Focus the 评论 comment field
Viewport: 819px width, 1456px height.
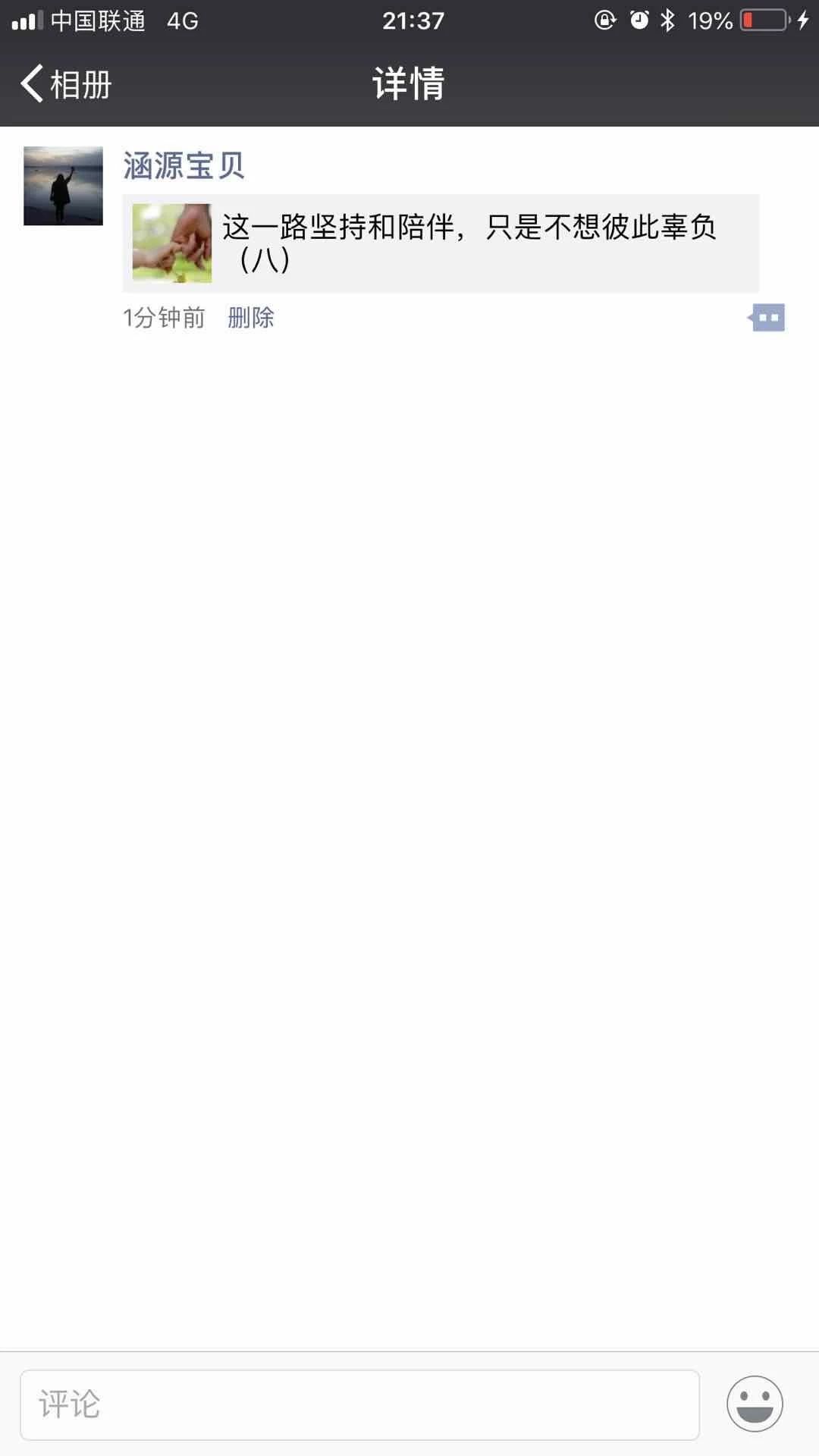point(359,1404)
